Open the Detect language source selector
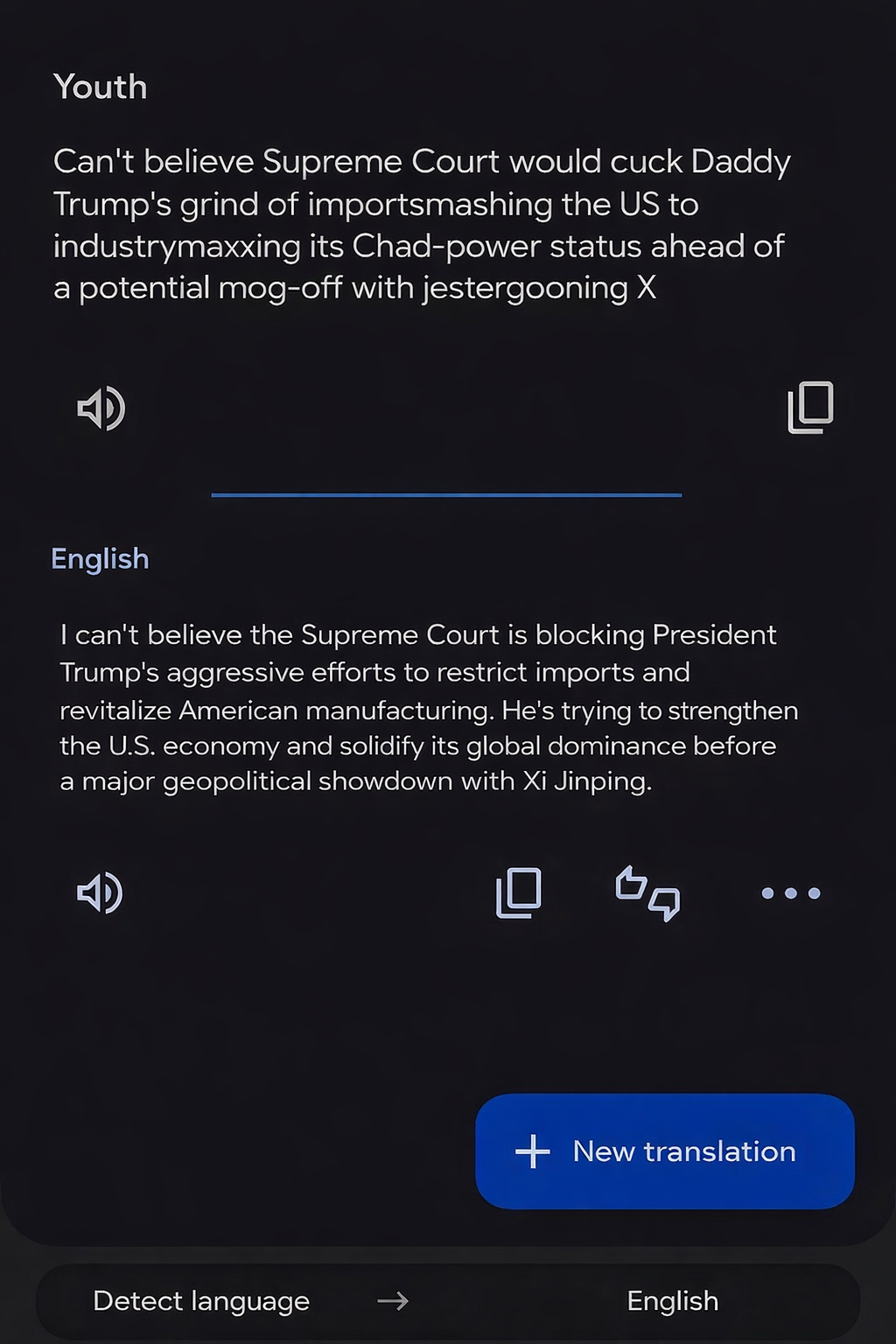 pos(201,1301)
